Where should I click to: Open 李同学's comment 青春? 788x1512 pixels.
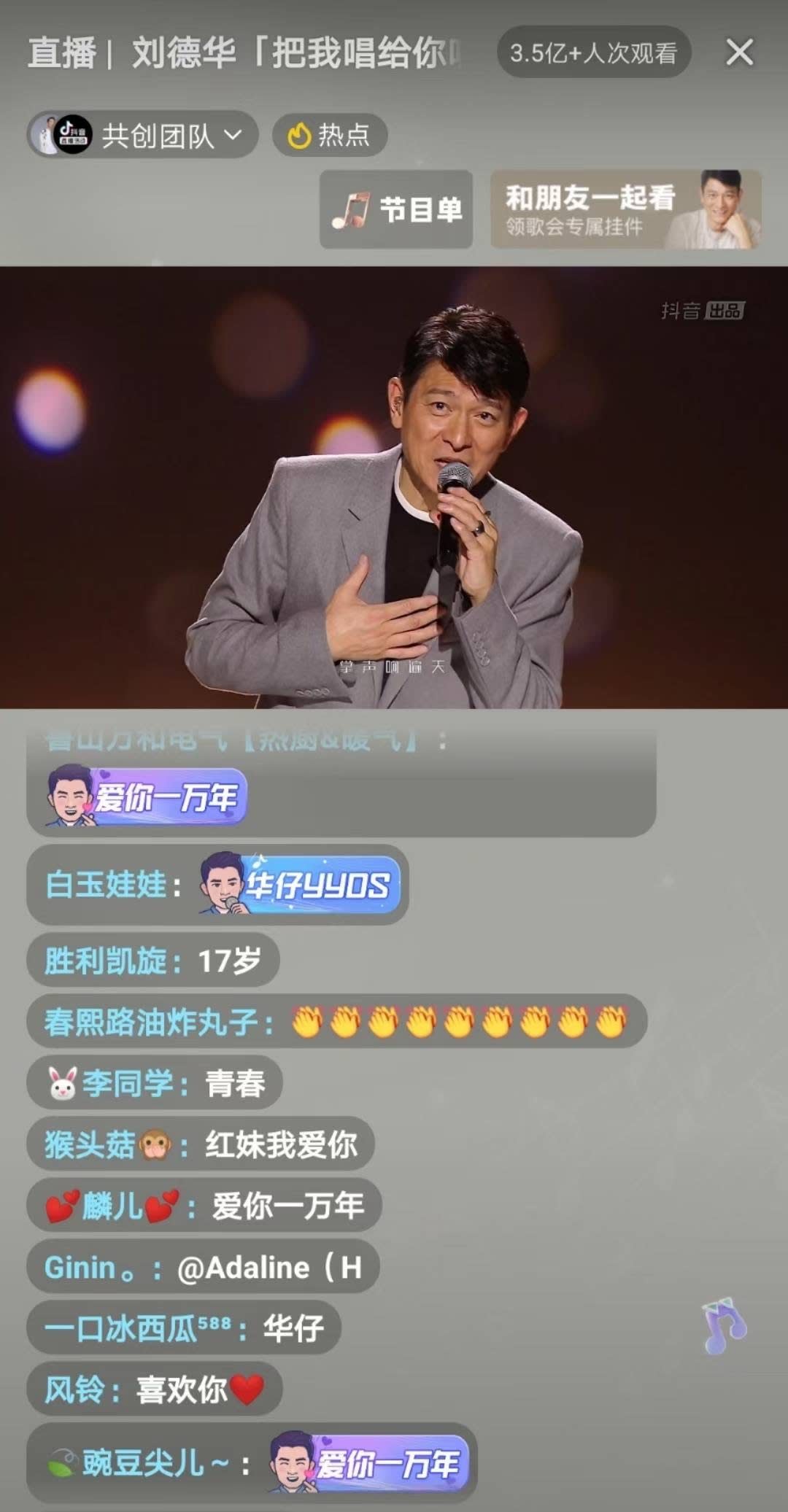155,1083
